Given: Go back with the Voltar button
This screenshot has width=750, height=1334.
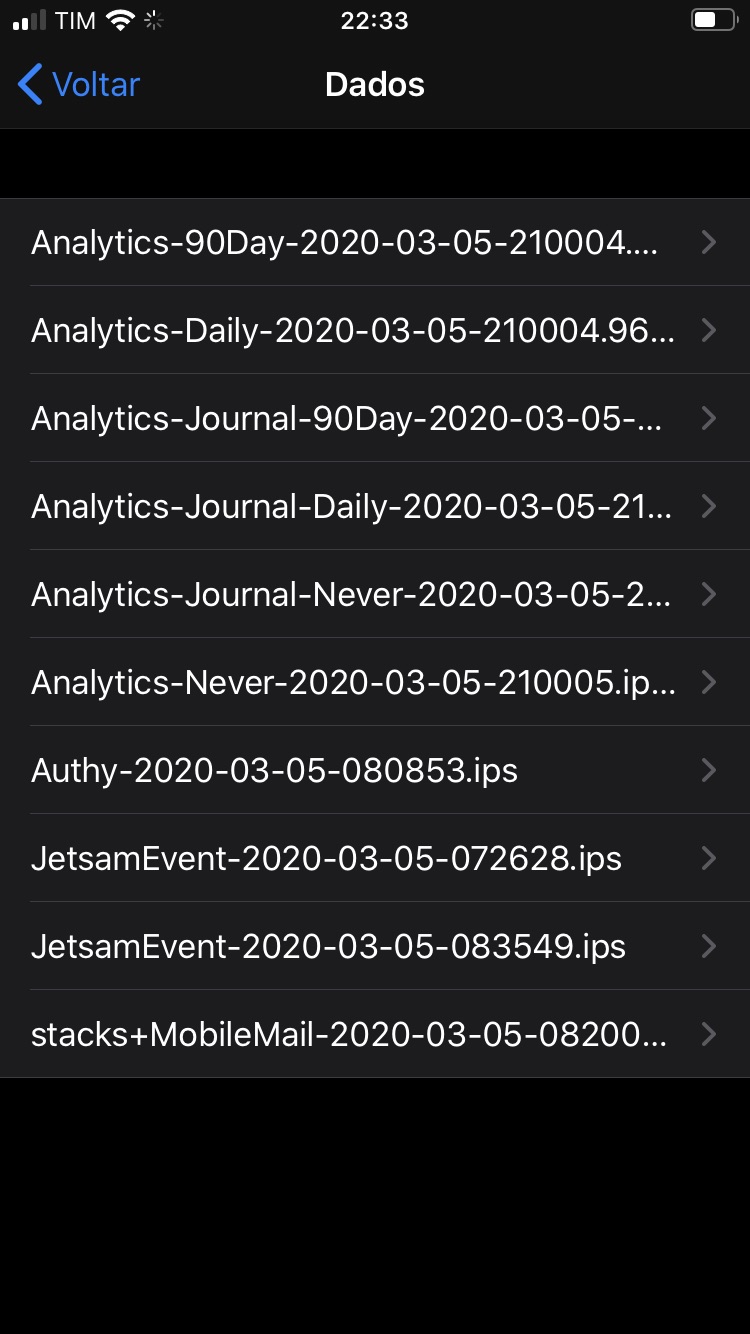Looking at the screenshot, I should point(80,85).
